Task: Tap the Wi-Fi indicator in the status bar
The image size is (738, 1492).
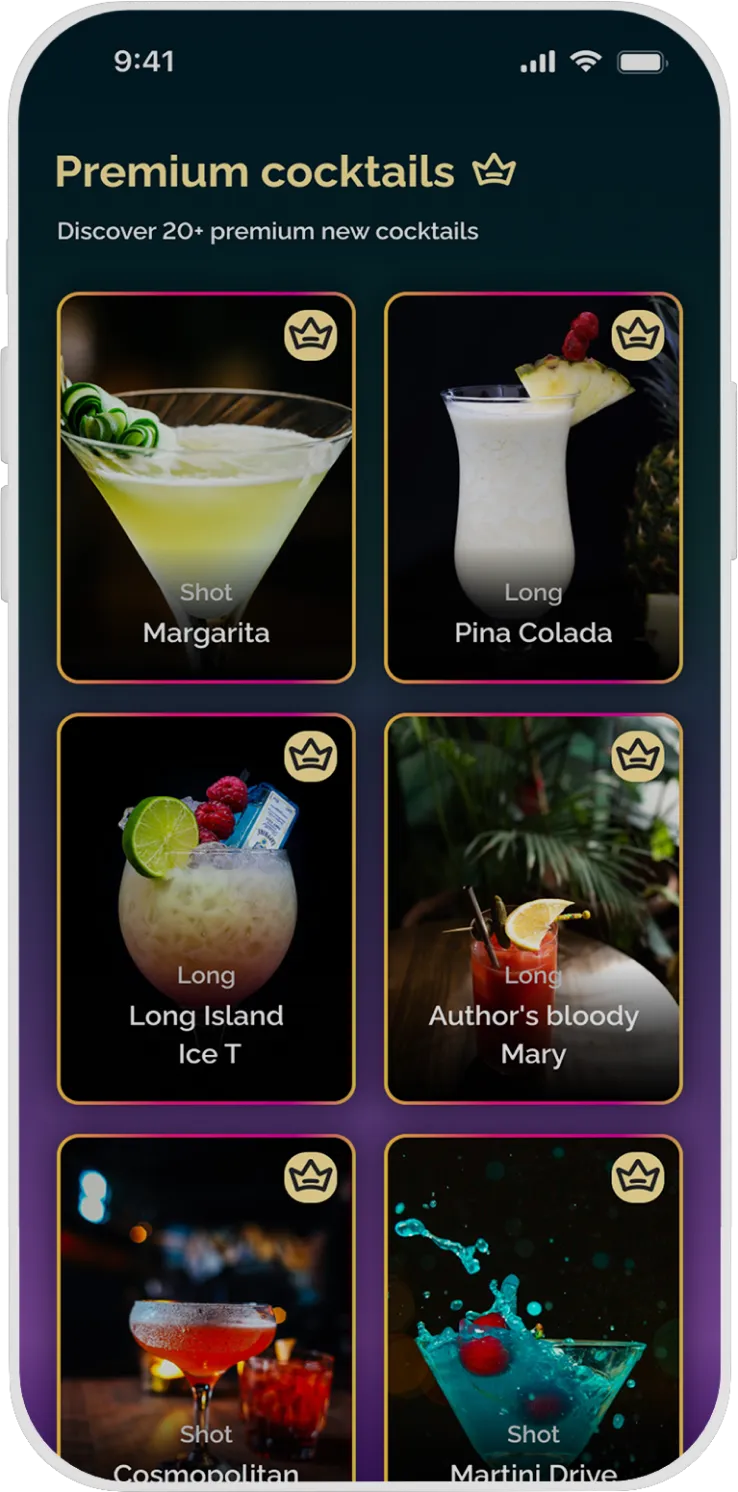Action: (x=587, y=62)
